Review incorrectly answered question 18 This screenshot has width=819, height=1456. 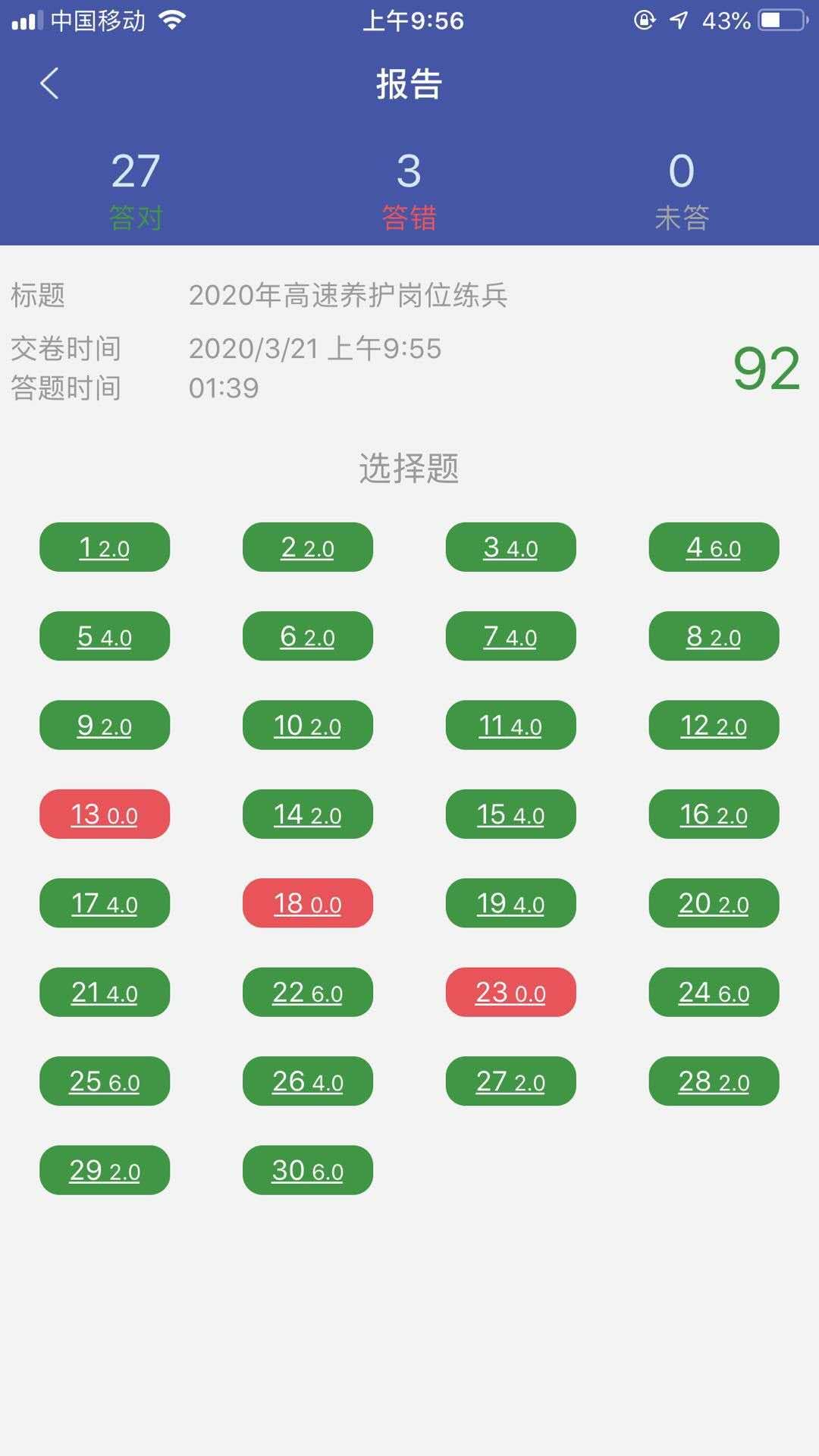pos(308,903)
